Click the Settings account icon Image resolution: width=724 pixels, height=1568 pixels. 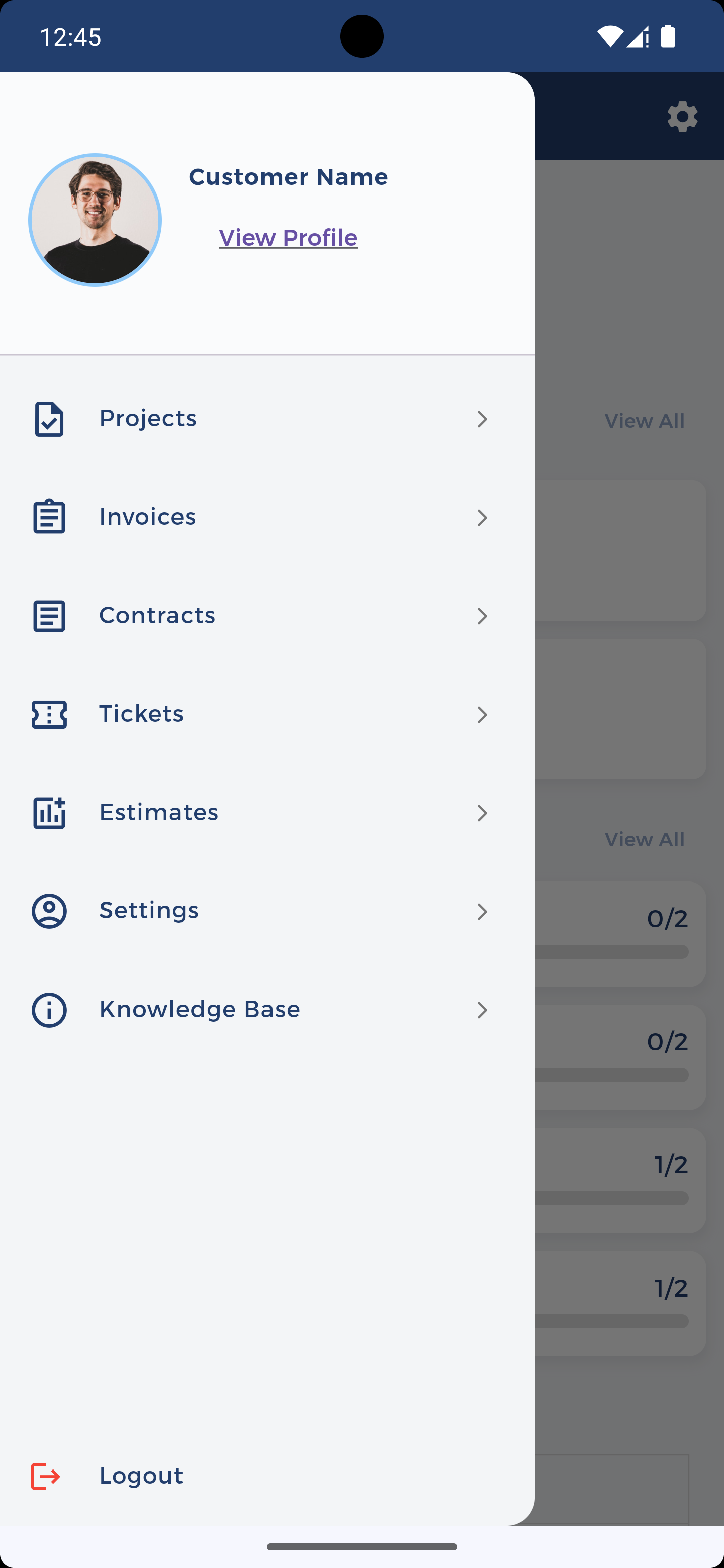[49, 911]
